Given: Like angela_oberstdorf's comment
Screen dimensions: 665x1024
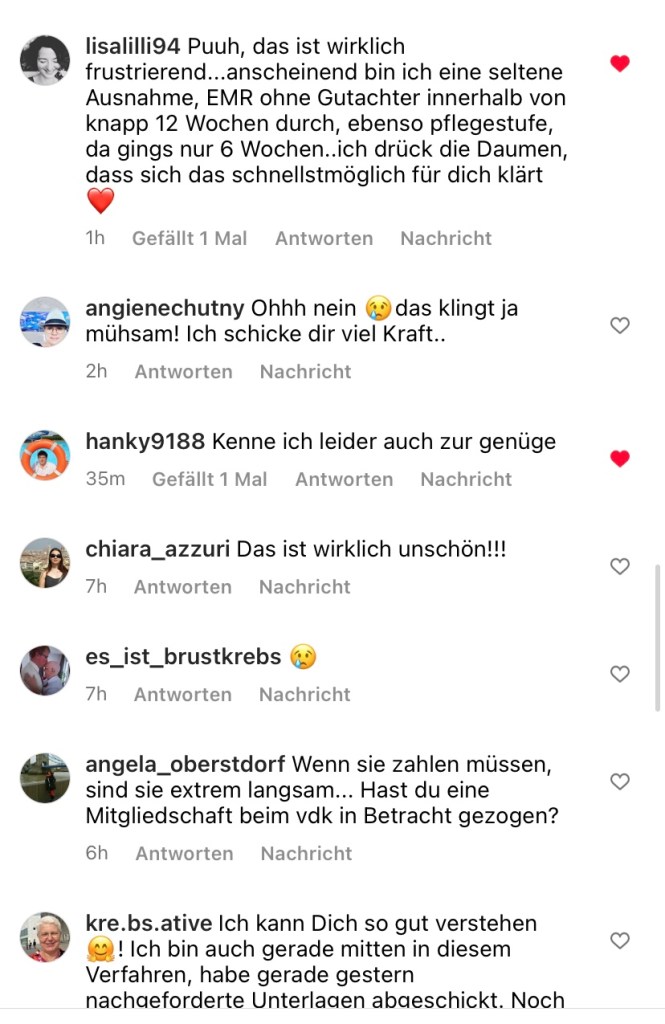Looking at the screenshot, I should click(620, 781).
